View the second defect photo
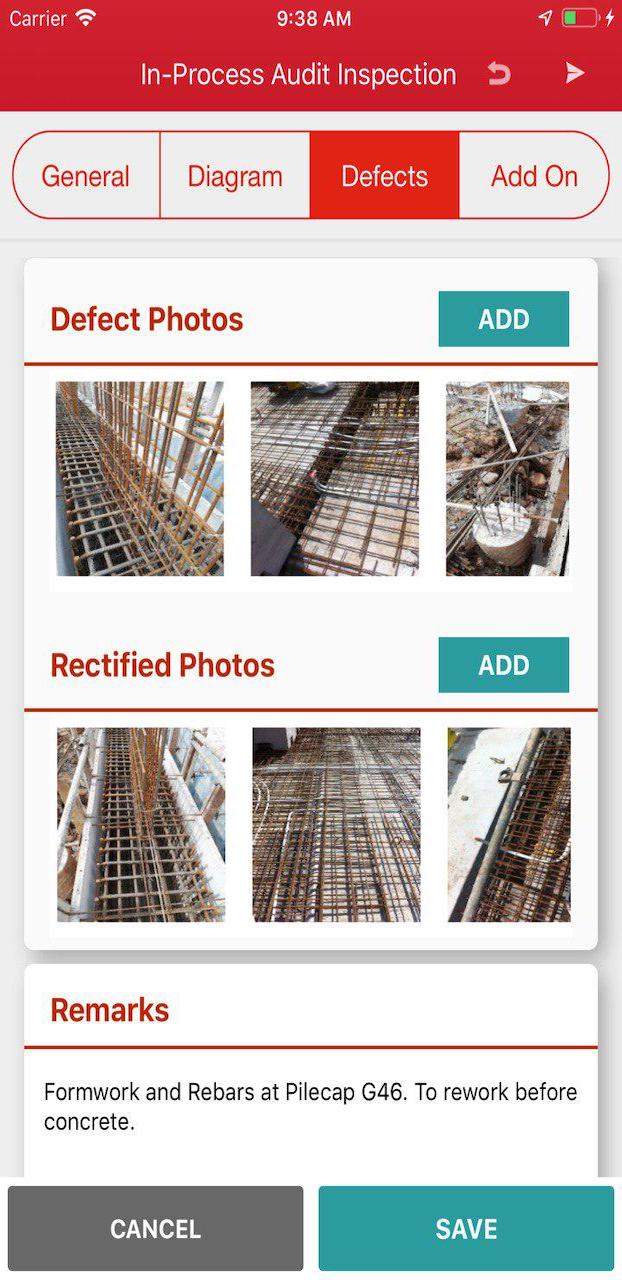Image resolution: width=622 pixels, height=1280 pixels. [x=335, y=478]
